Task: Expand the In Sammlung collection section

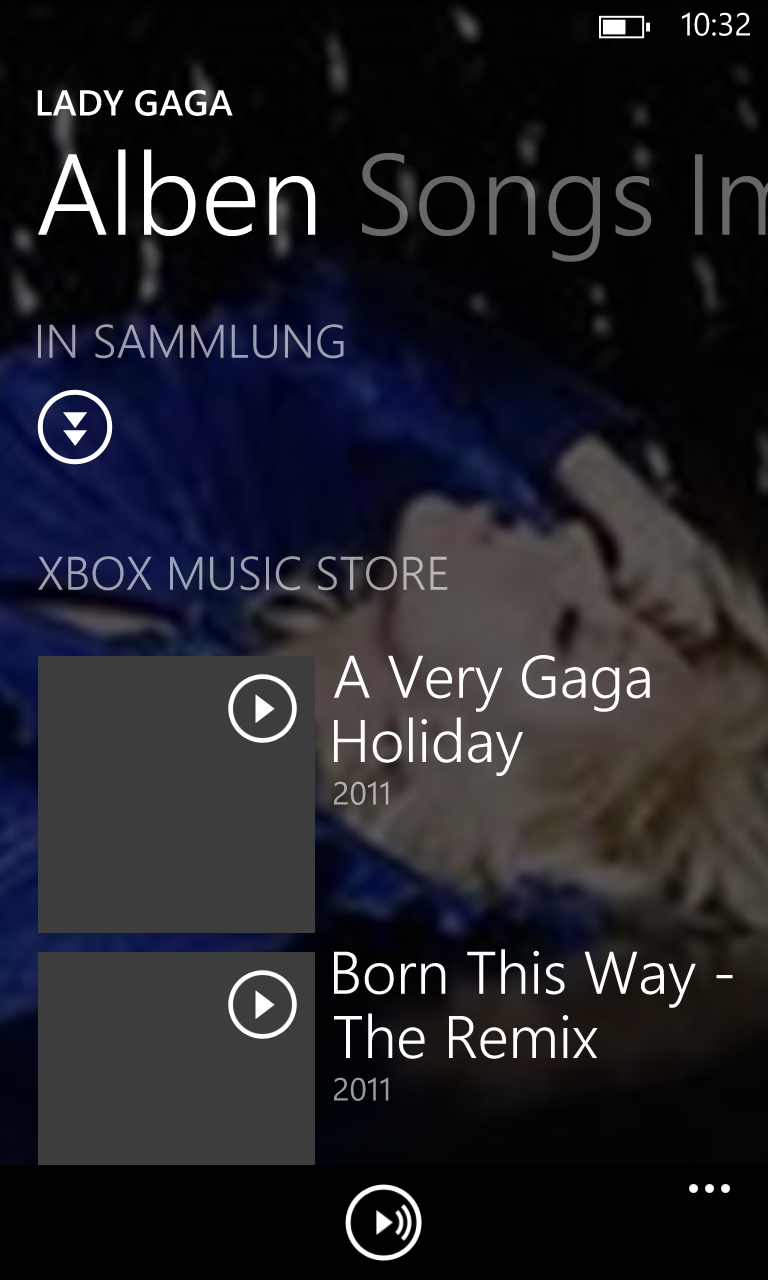Action: pos(75,427)
